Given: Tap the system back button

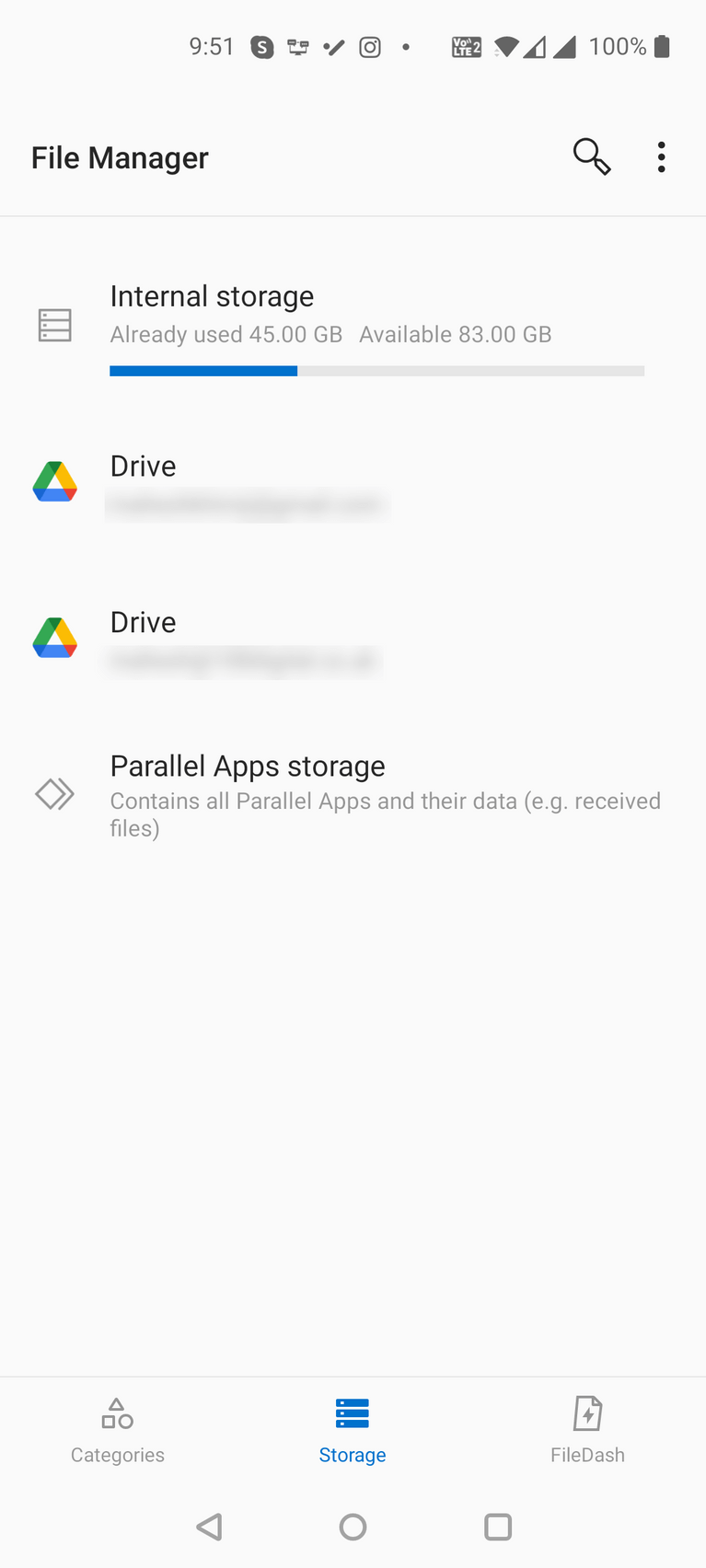Looking at the screenshot, I should 210,1528.
